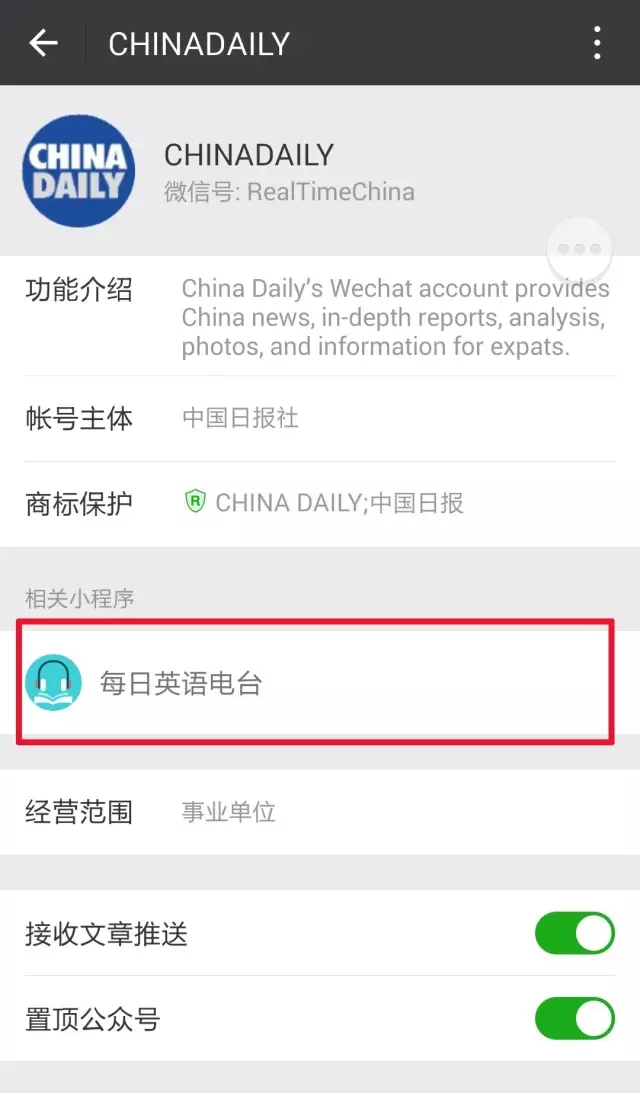Open the three-dot overflow menu
This screenshot has height=1093, width=640.
(597, 43)
